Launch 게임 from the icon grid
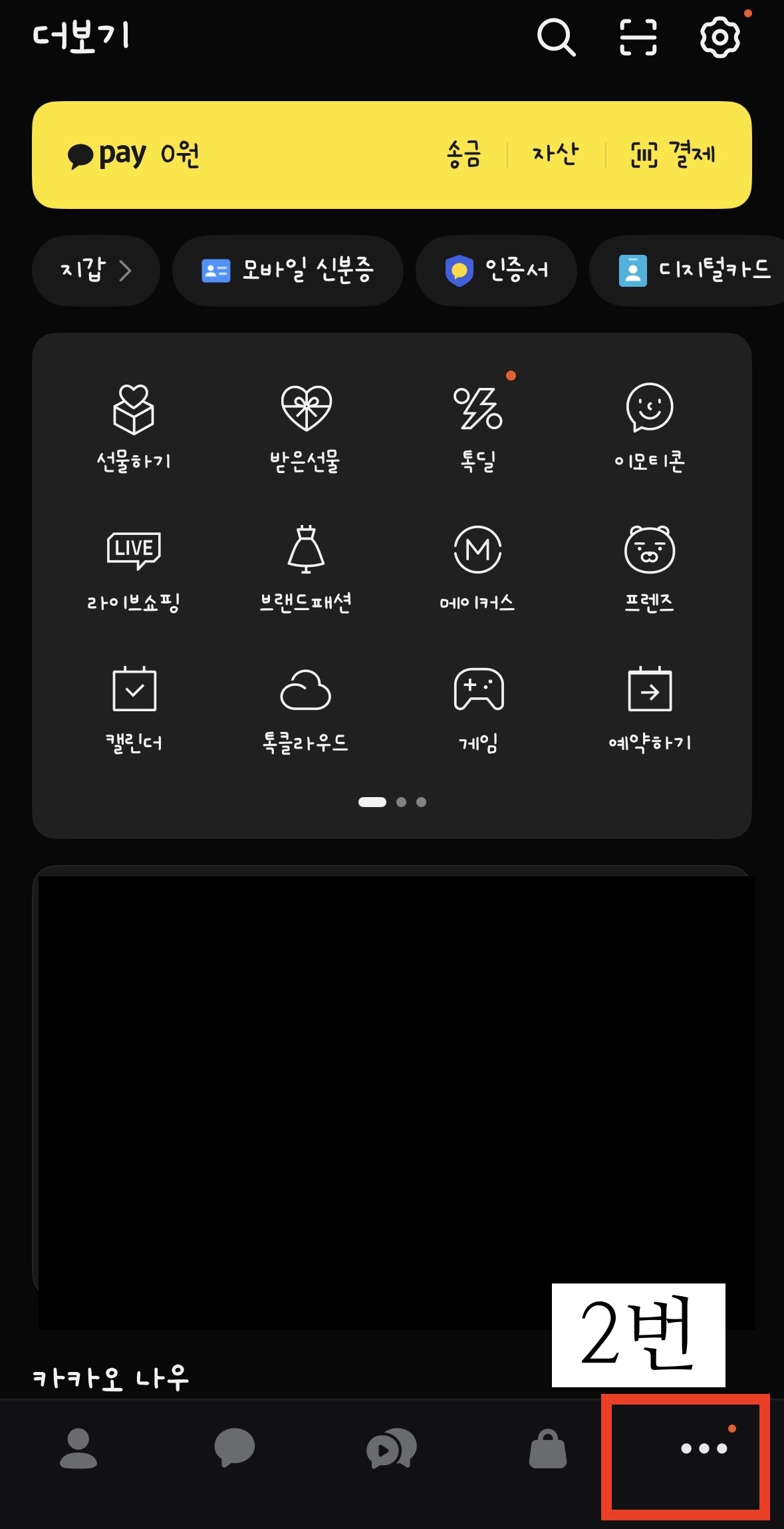 click(x=477, y=709)
